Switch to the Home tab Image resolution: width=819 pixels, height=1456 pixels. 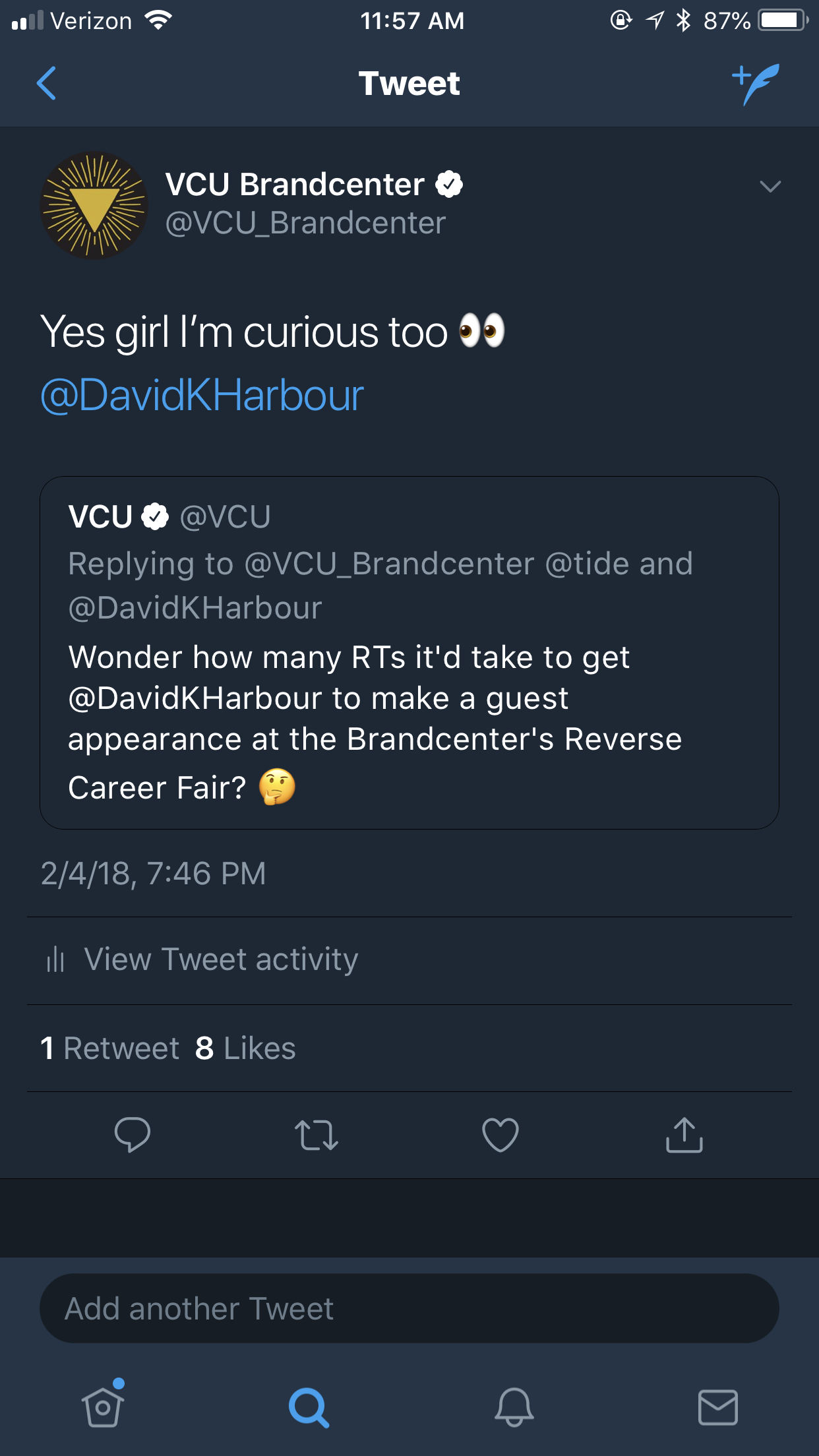(103, 1405)
